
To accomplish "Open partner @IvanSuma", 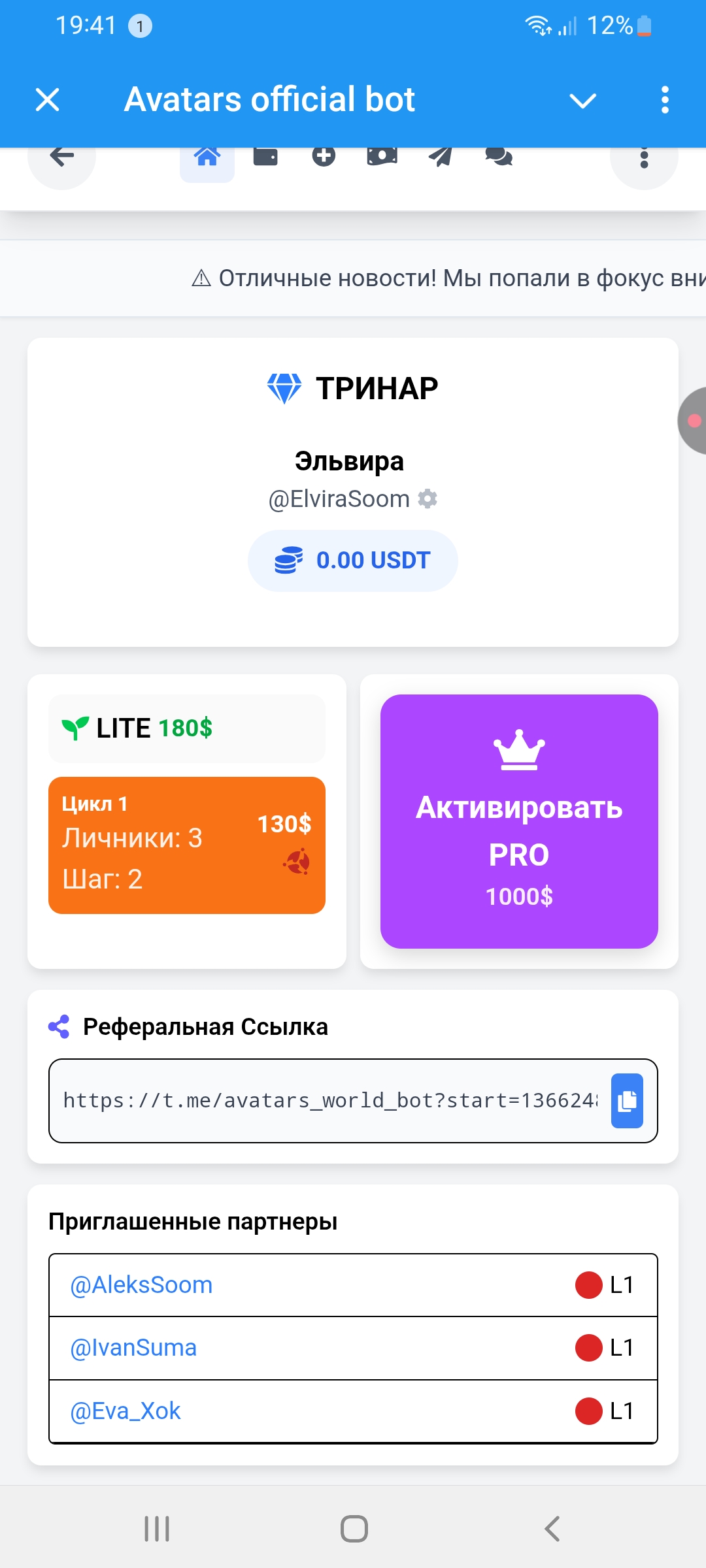I will (133, 1348).
